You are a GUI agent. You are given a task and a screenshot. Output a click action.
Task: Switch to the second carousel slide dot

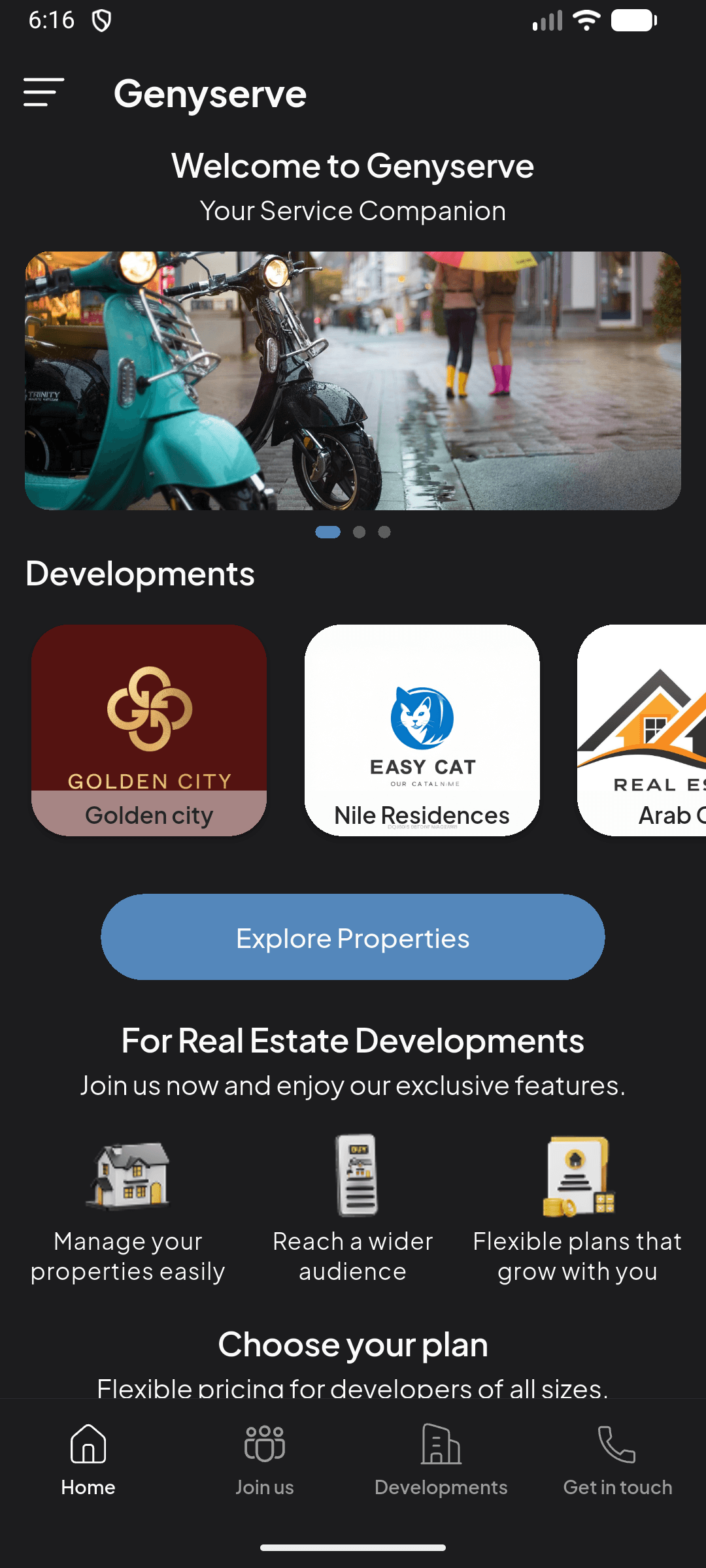point(359,532)
